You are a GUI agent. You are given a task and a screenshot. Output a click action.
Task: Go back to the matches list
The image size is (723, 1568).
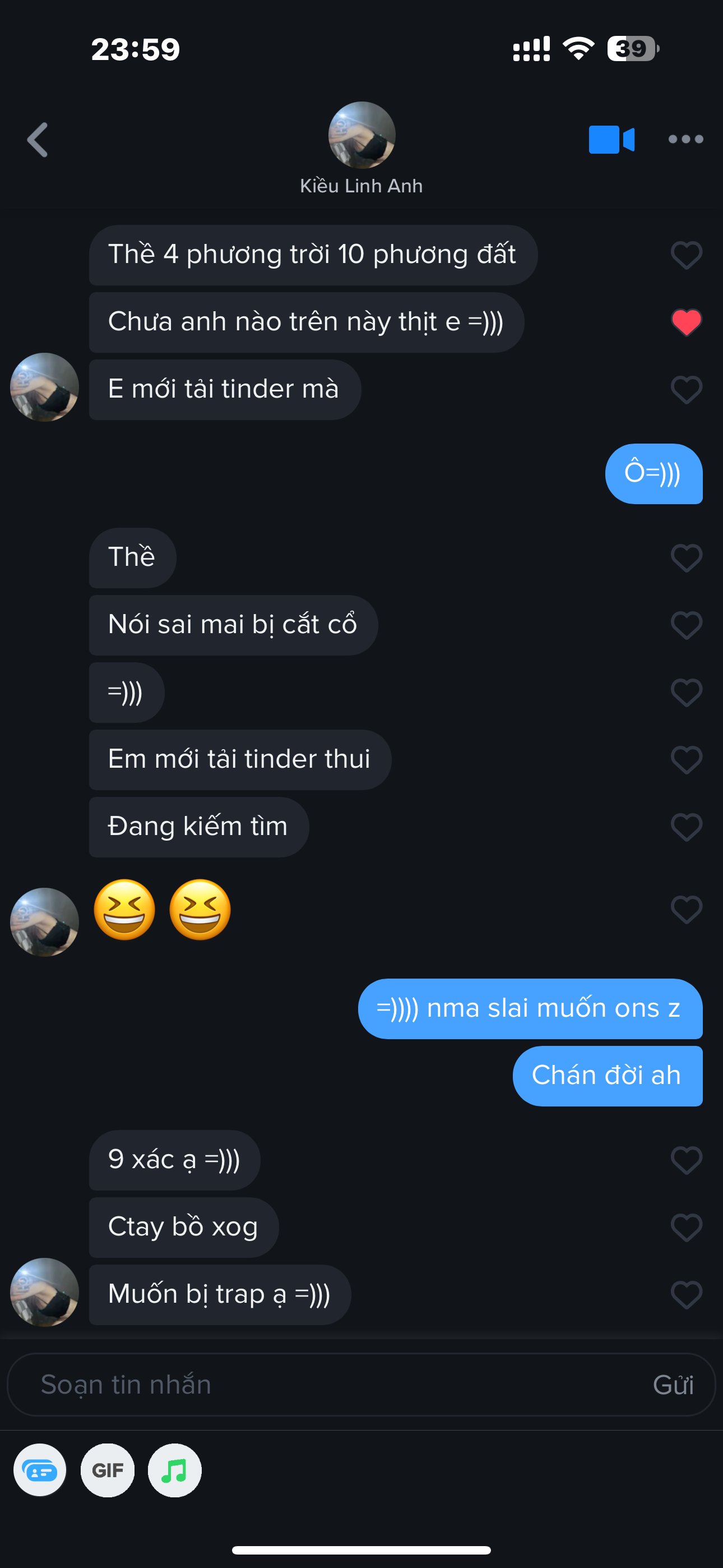38,140
